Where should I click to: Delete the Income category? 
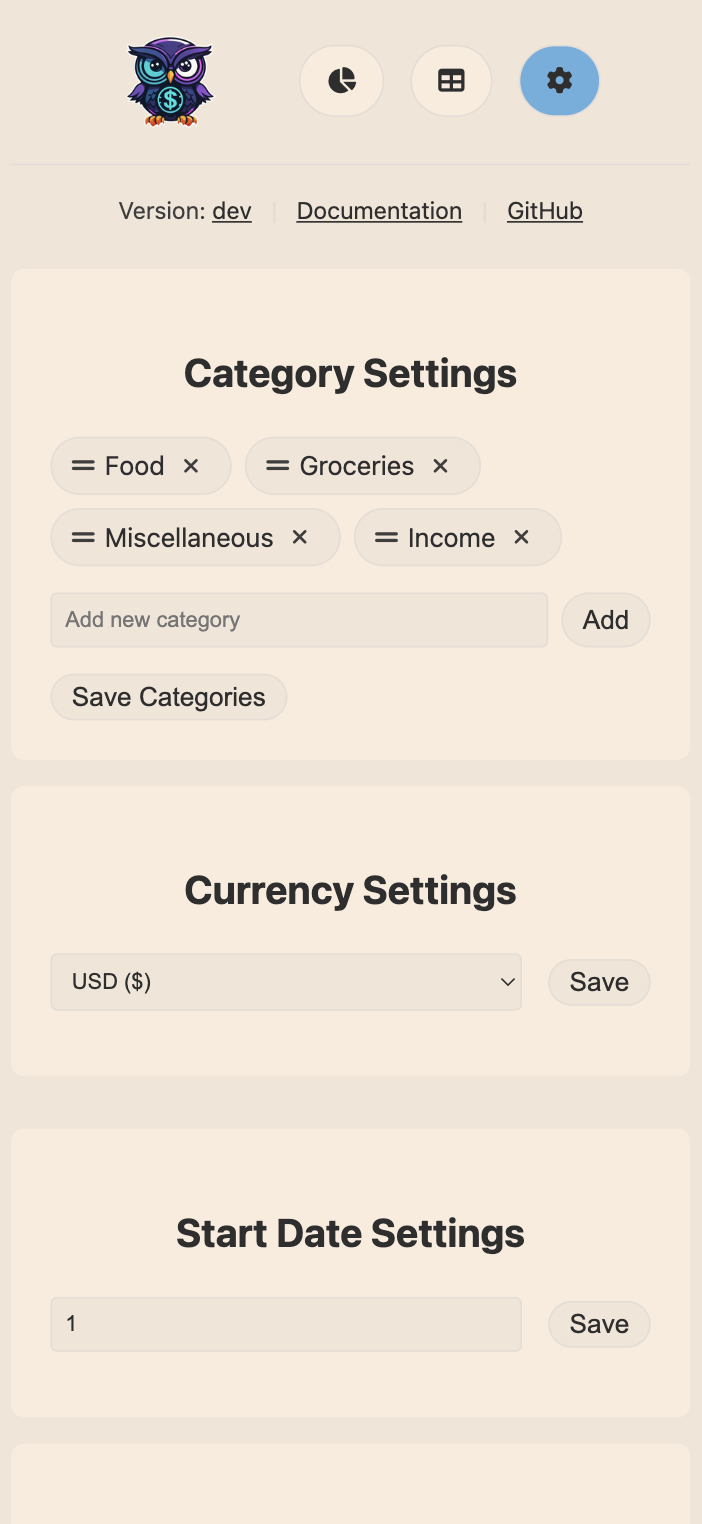[521, 538]
